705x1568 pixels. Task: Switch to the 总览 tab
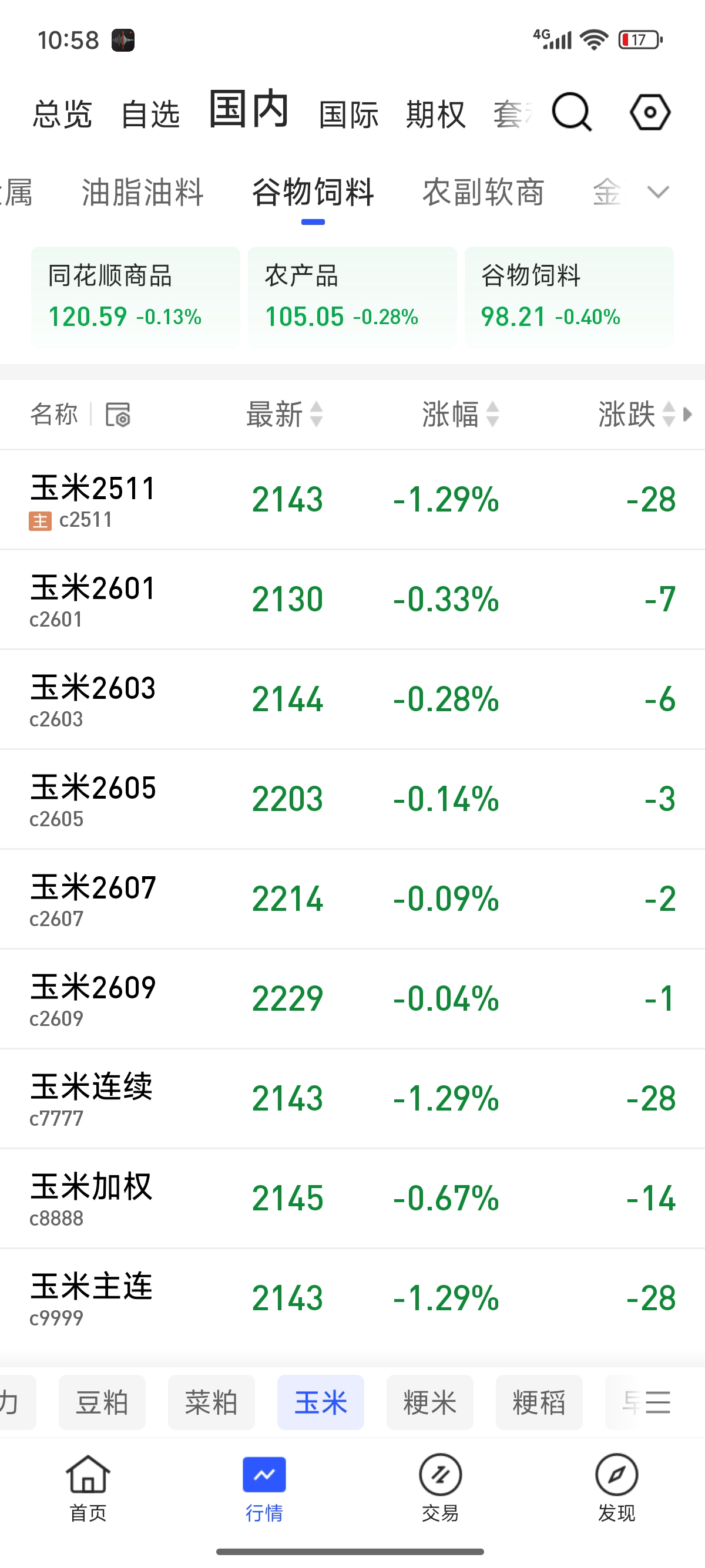click(x=62, y=114)
